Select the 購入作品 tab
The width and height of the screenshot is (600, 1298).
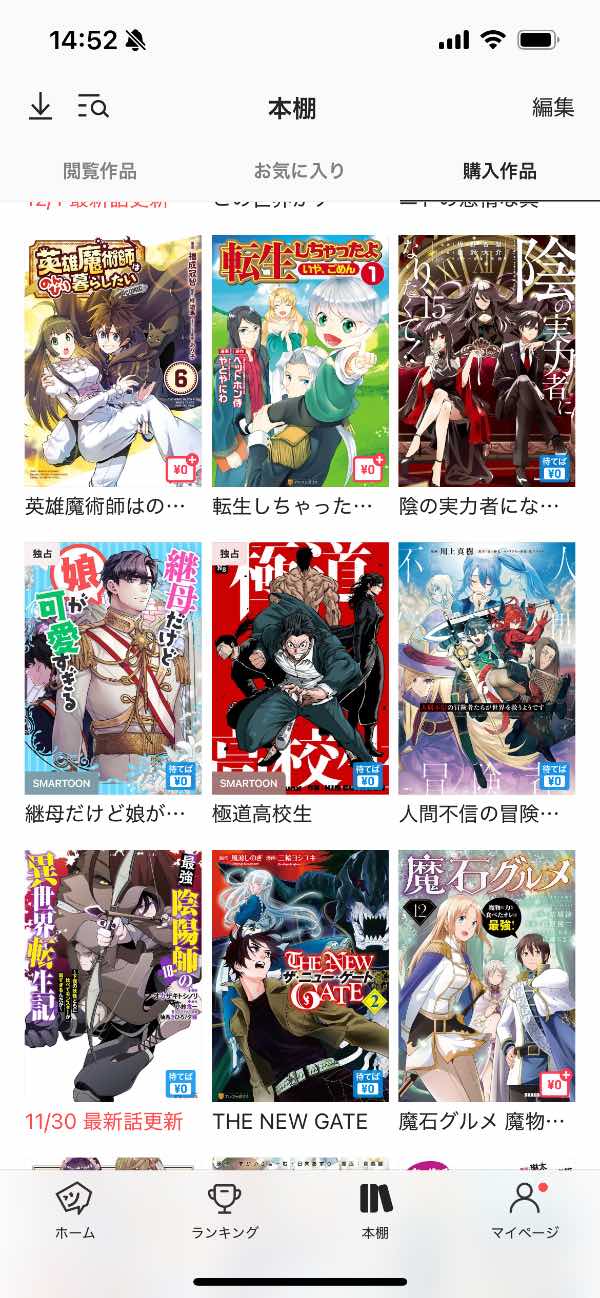click(x=499, y=171)
